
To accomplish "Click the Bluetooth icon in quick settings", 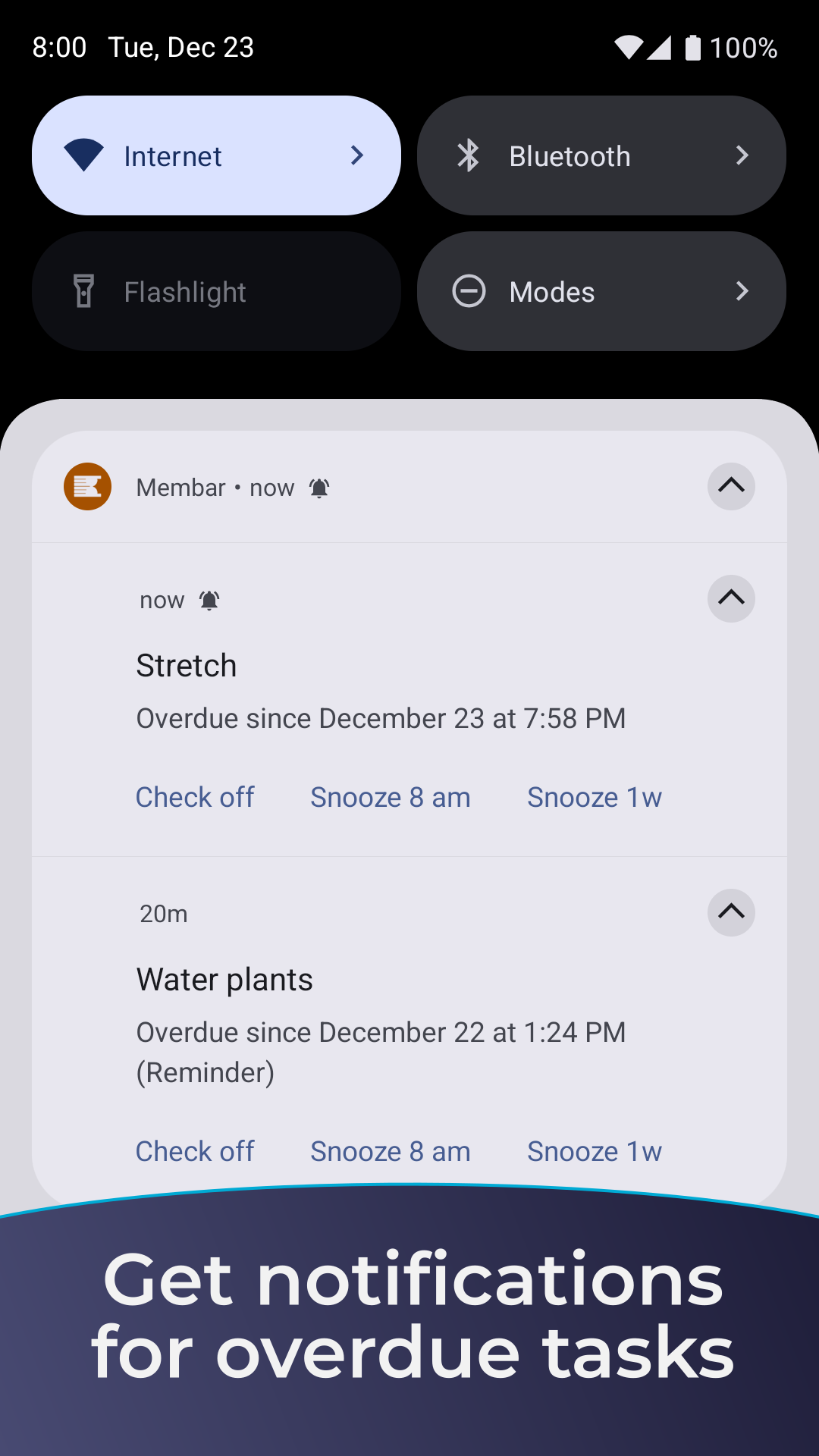I will click(x=469, y=155).
